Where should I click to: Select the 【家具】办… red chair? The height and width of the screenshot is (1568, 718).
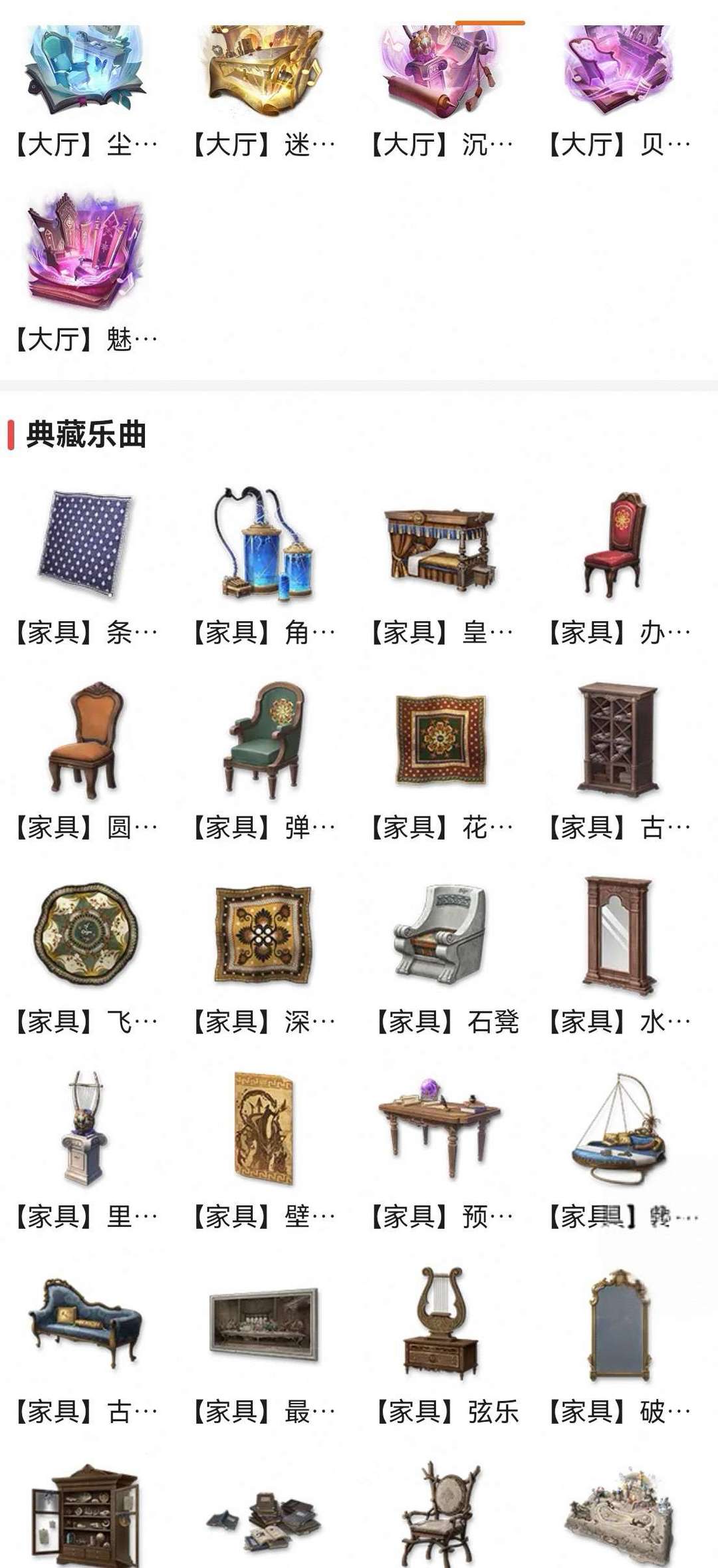tap(620, 567)
